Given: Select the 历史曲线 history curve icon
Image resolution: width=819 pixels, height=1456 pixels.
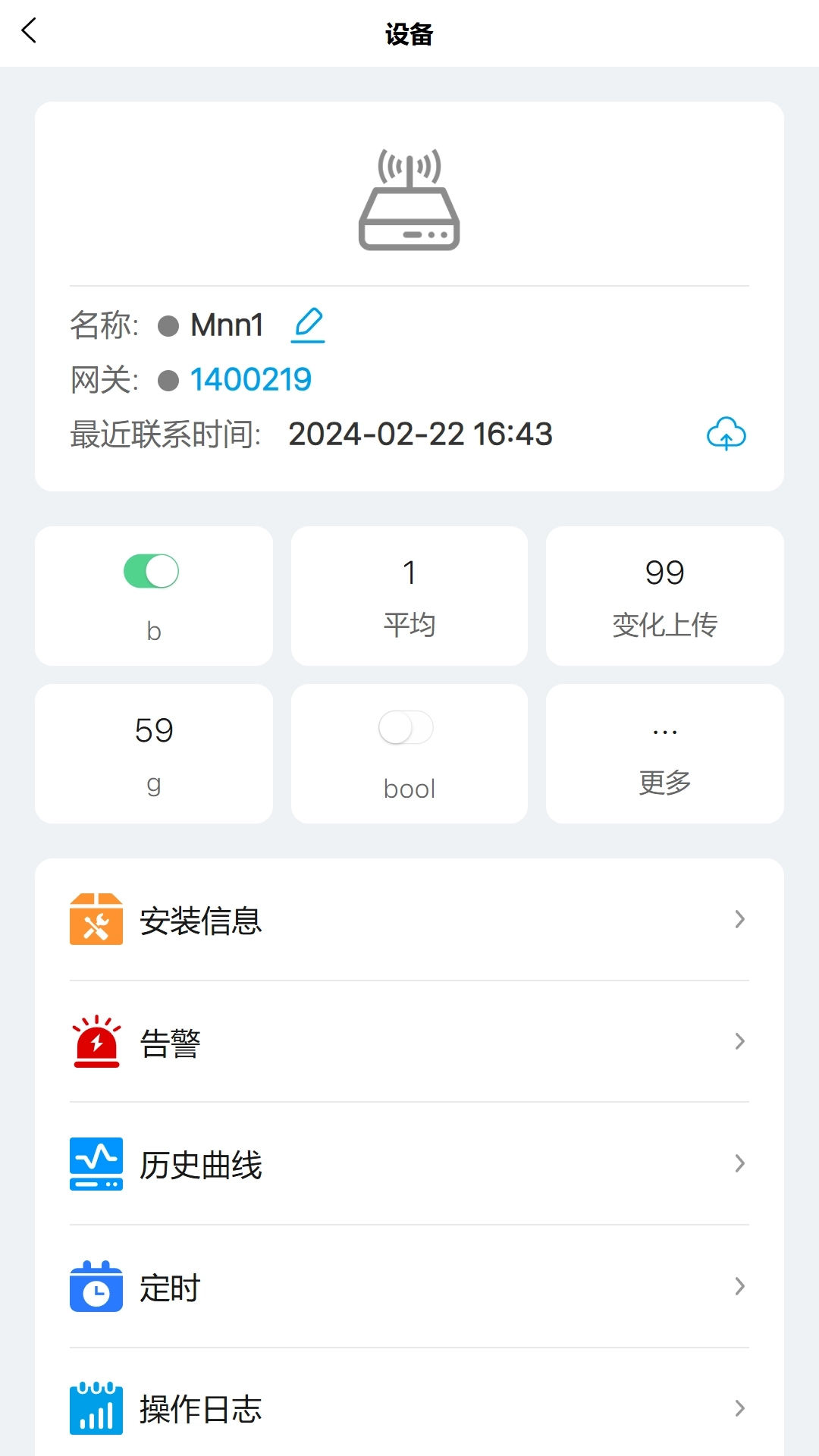Looking at the screenshot, I should click(96, 1164).
